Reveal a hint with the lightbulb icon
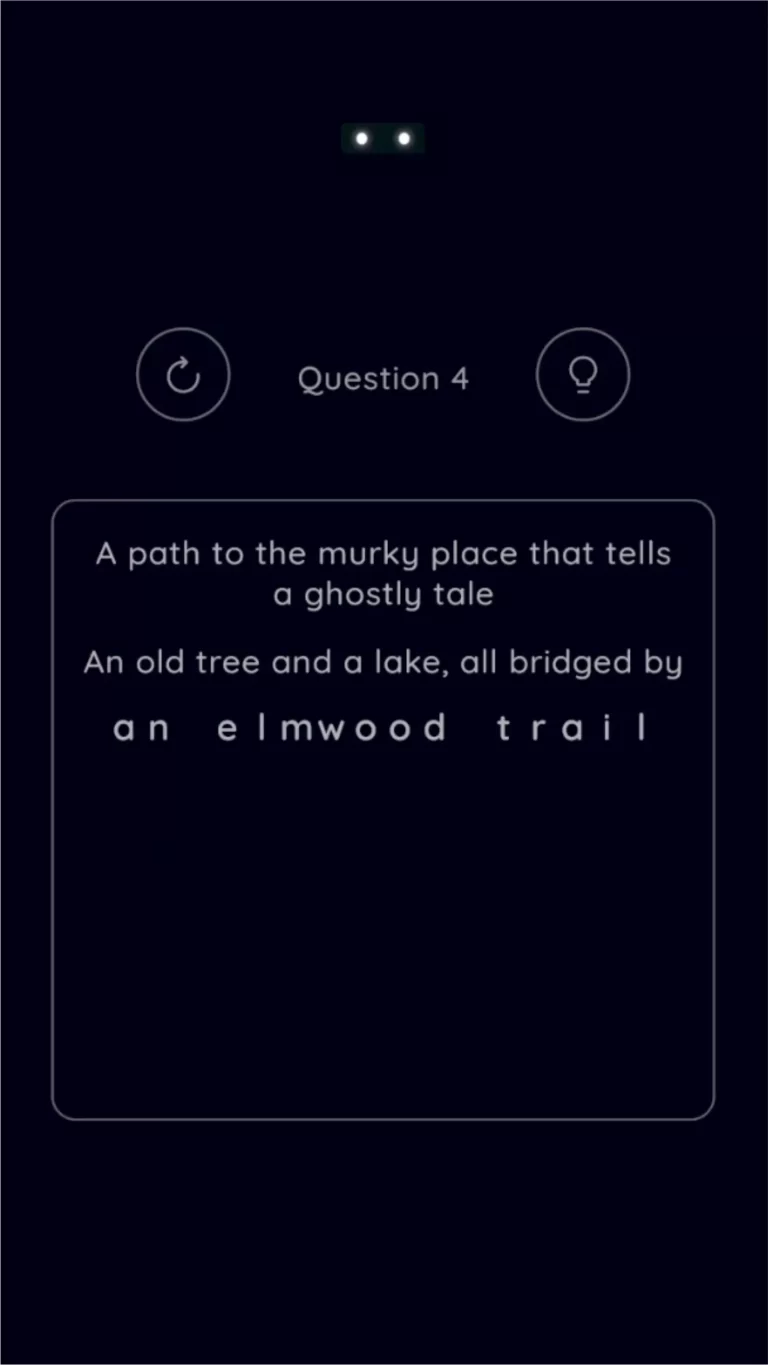 pos(583,375)
